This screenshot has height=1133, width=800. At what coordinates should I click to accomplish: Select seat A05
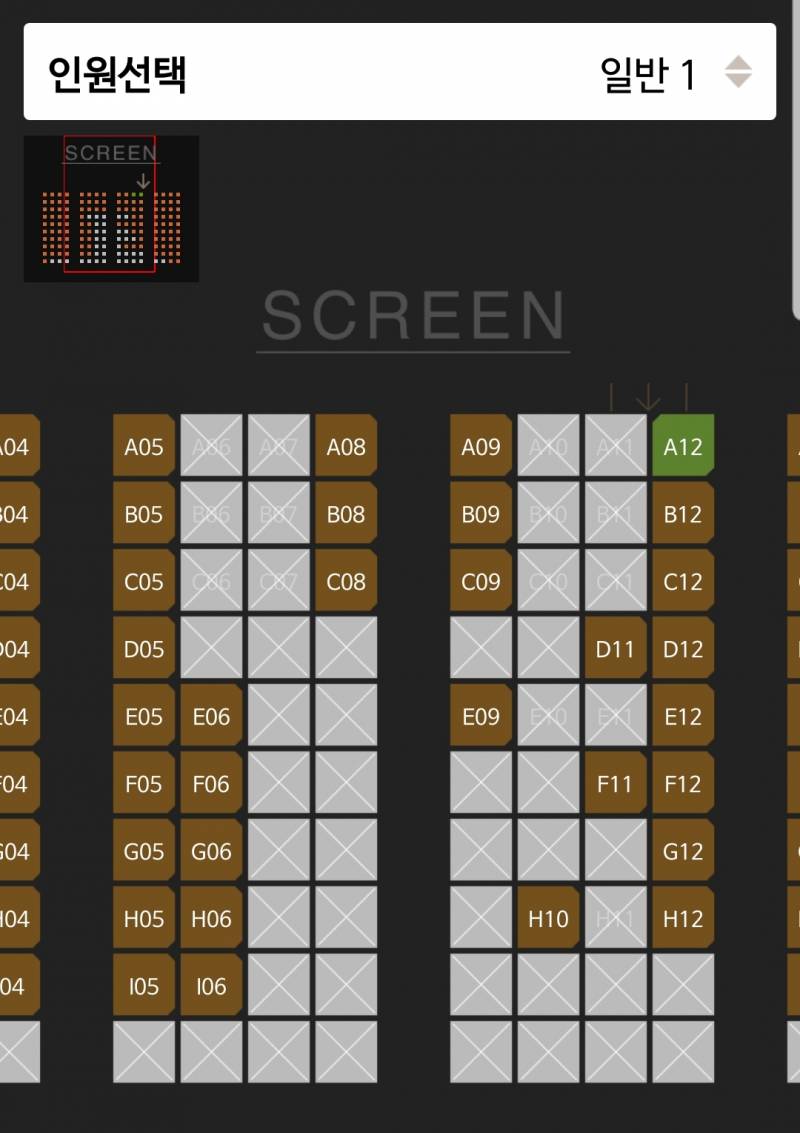coord(143,446)
